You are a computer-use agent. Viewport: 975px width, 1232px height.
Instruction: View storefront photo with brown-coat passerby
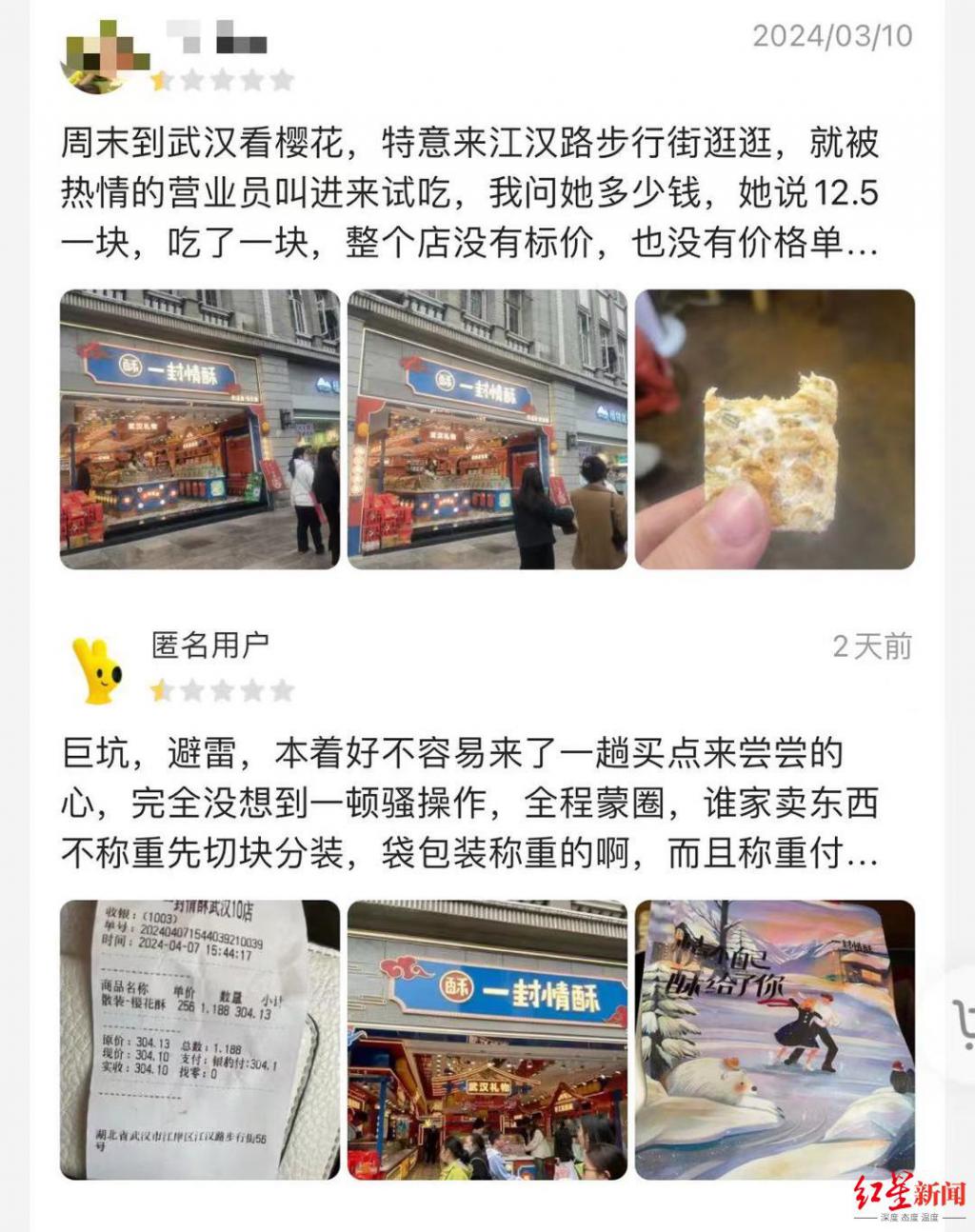[x=487, y=429]
